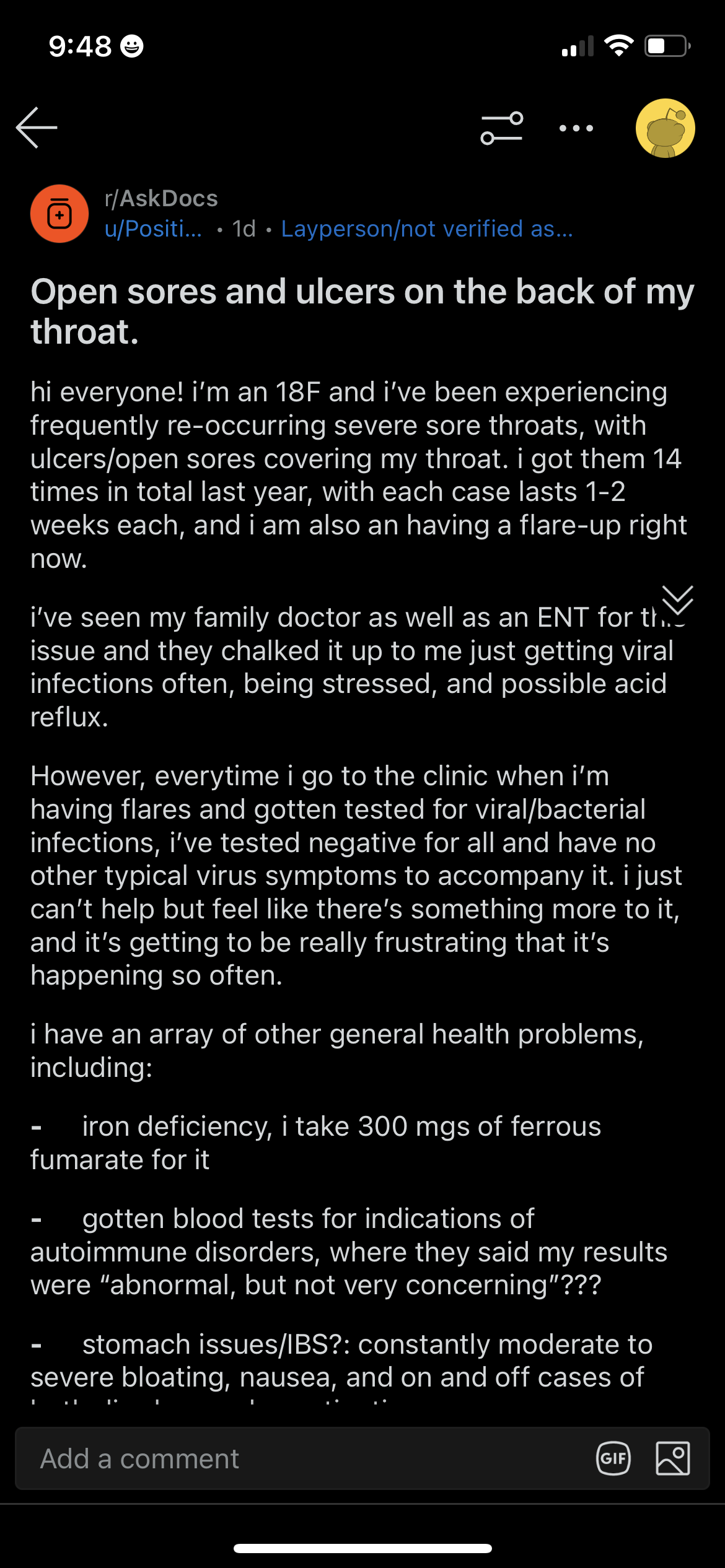
Task: View the u/Positi... user profile
Action: coord(153,229)
